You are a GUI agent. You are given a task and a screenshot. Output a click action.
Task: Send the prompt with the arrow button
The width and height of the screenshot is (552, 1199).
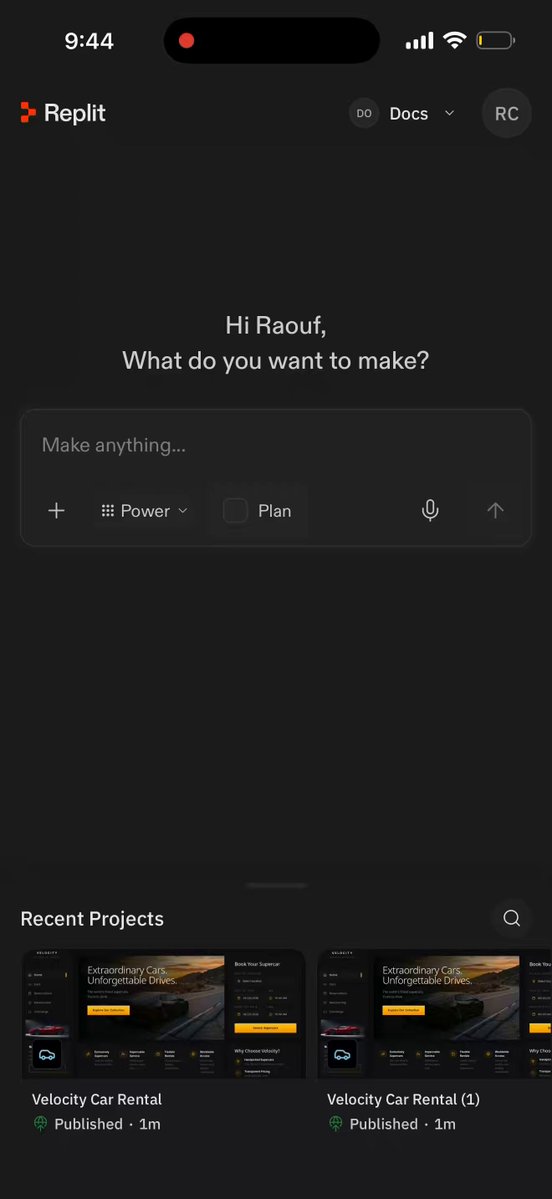pos(495,511)
